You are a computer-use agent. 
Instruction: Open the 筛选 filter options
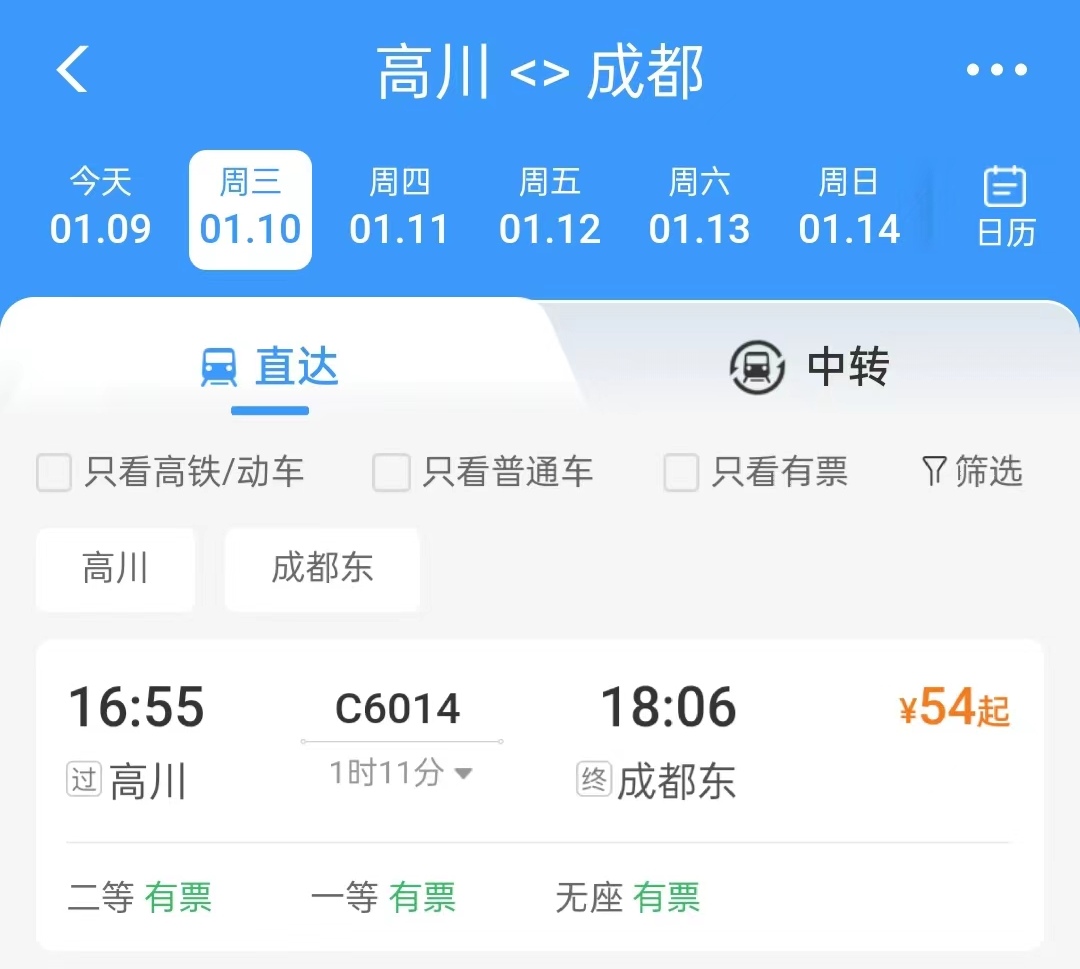[972, 471]
